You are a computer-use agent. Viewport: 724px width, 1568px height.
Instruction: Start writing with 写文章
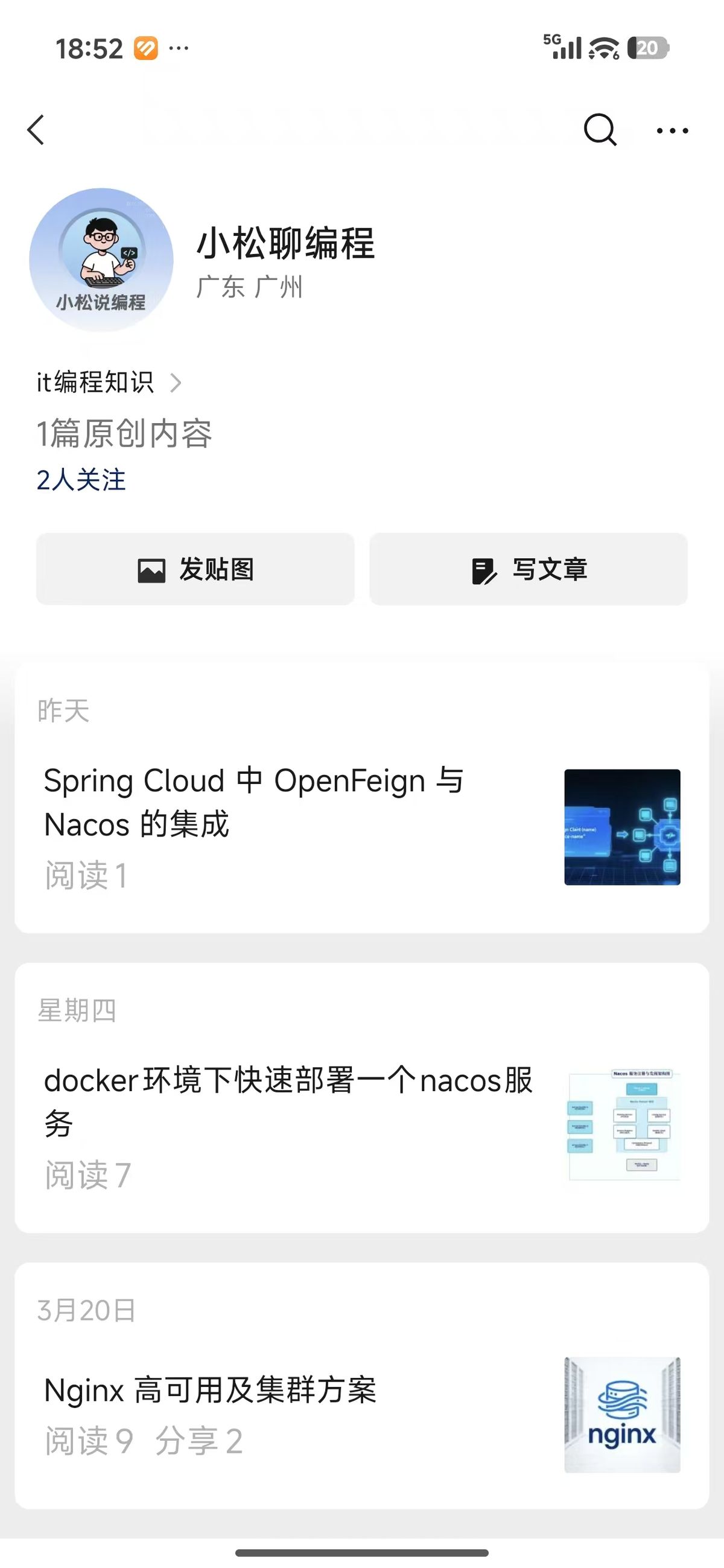pyautogui.click(x=528, y=569)
